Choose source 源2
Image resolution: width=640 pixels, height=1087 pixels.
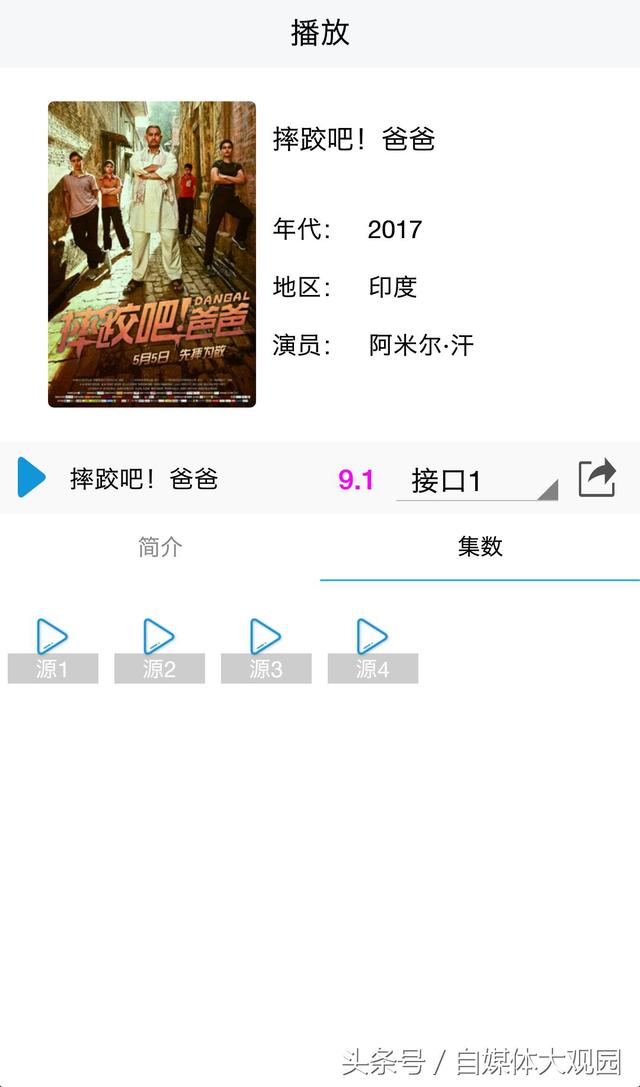tap(159, 650)
